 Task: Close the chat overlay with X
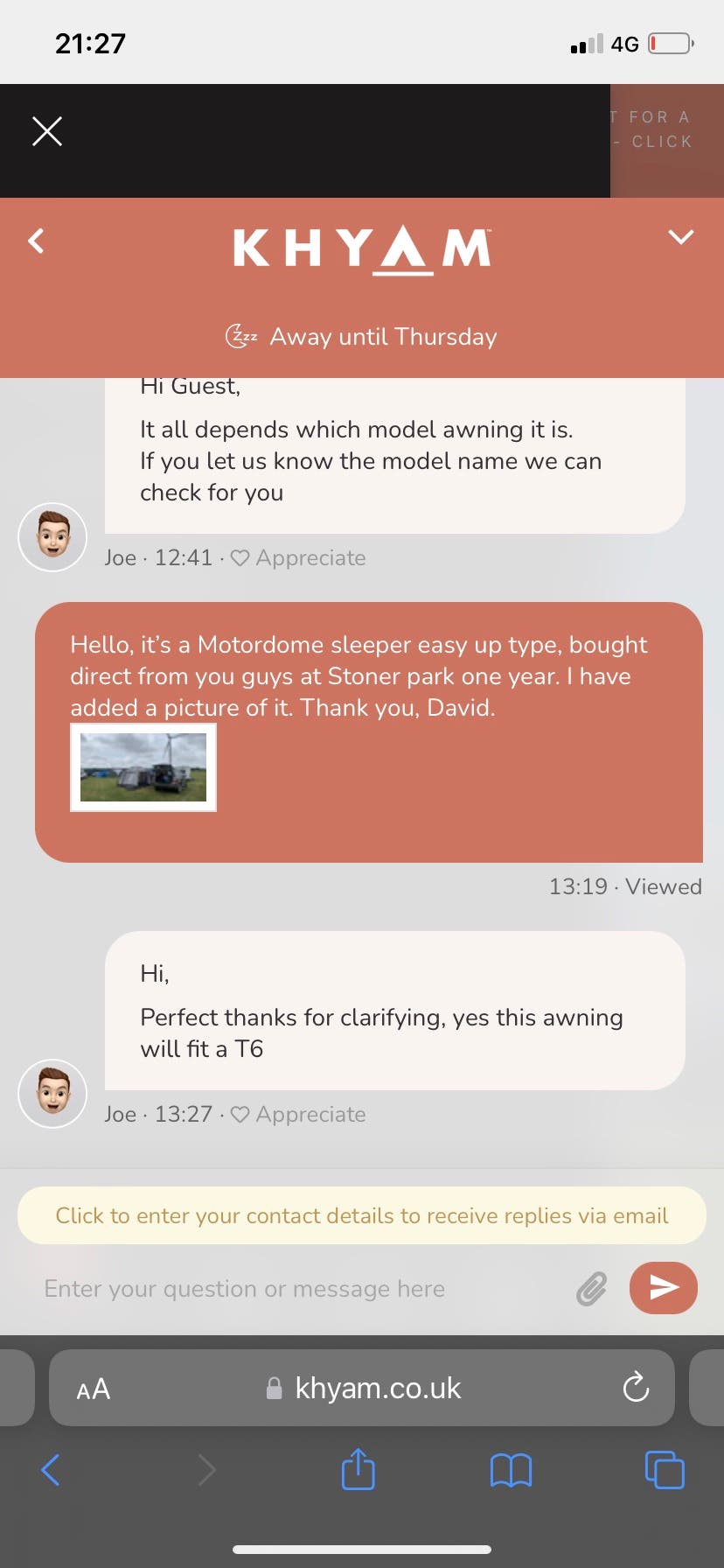[47, 131]
